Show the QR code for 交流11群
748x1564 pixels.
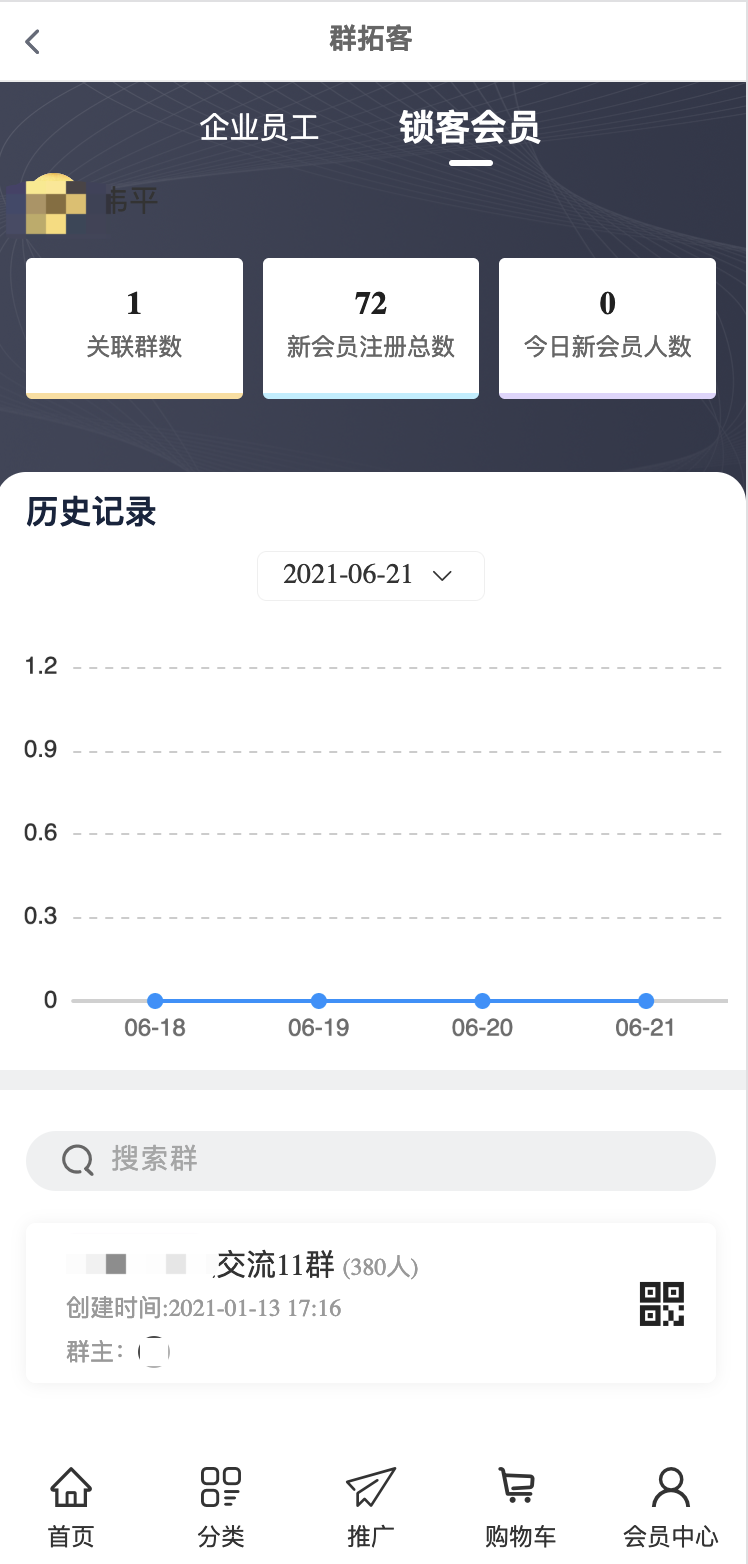coord(662,1303)
